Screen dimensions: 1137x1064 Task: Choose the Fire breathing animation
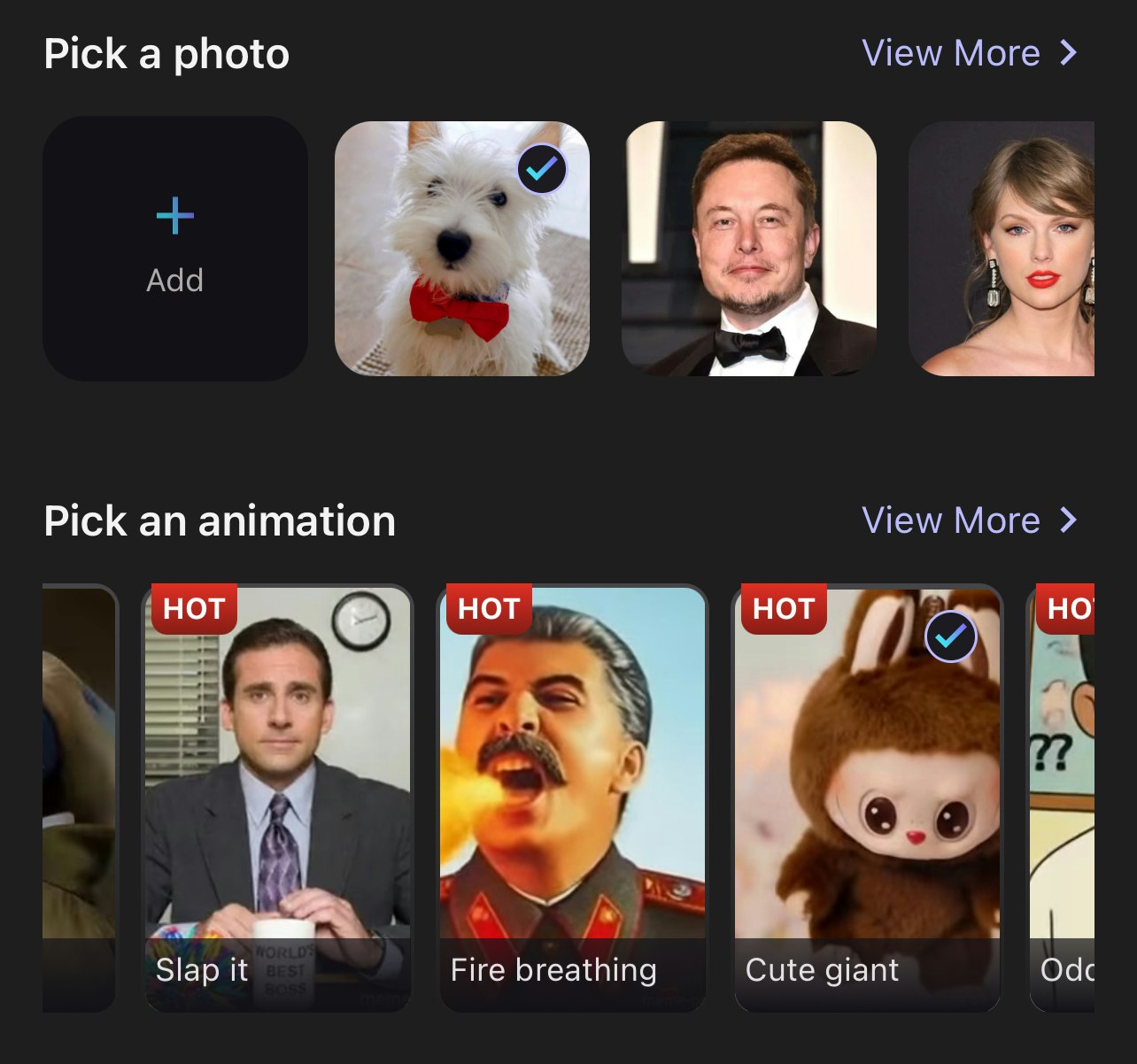(x=572, y=797)
